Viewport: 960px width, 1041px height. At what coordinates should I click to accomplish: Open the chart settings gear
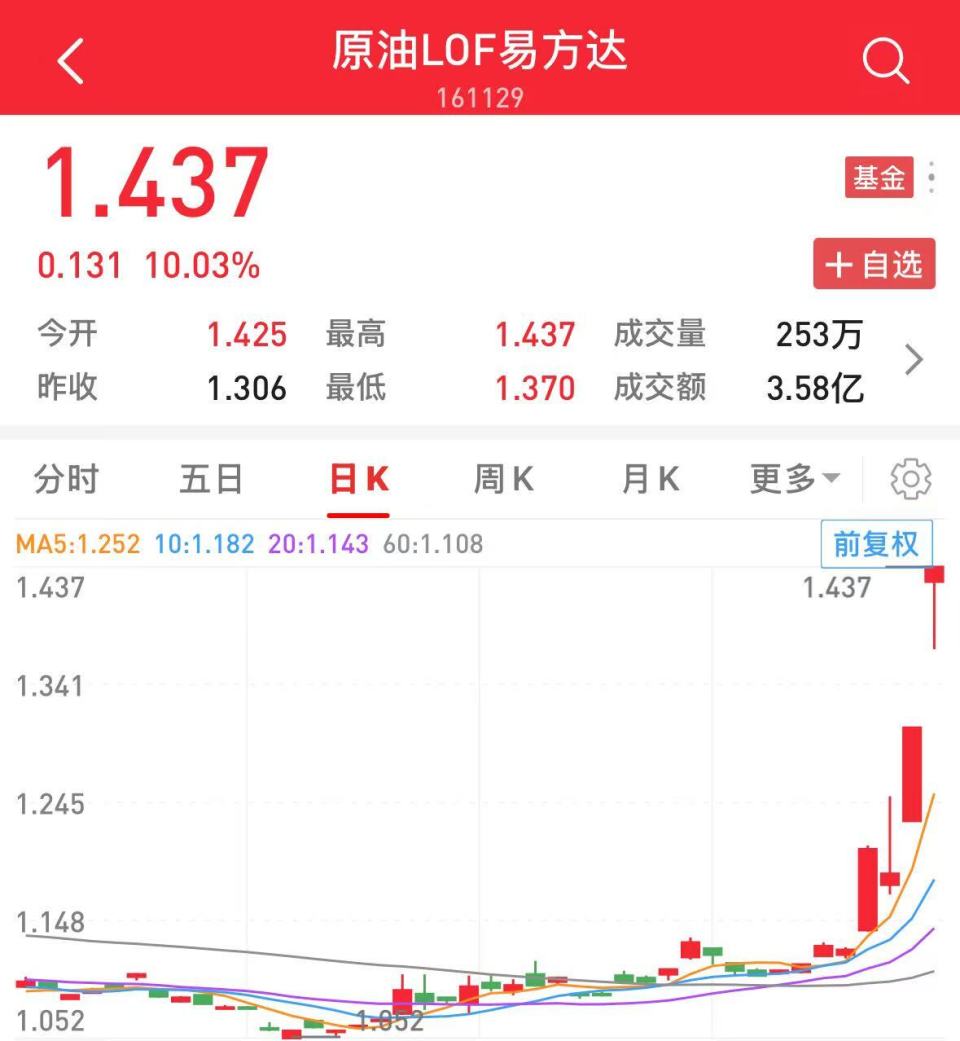(908, 479)
